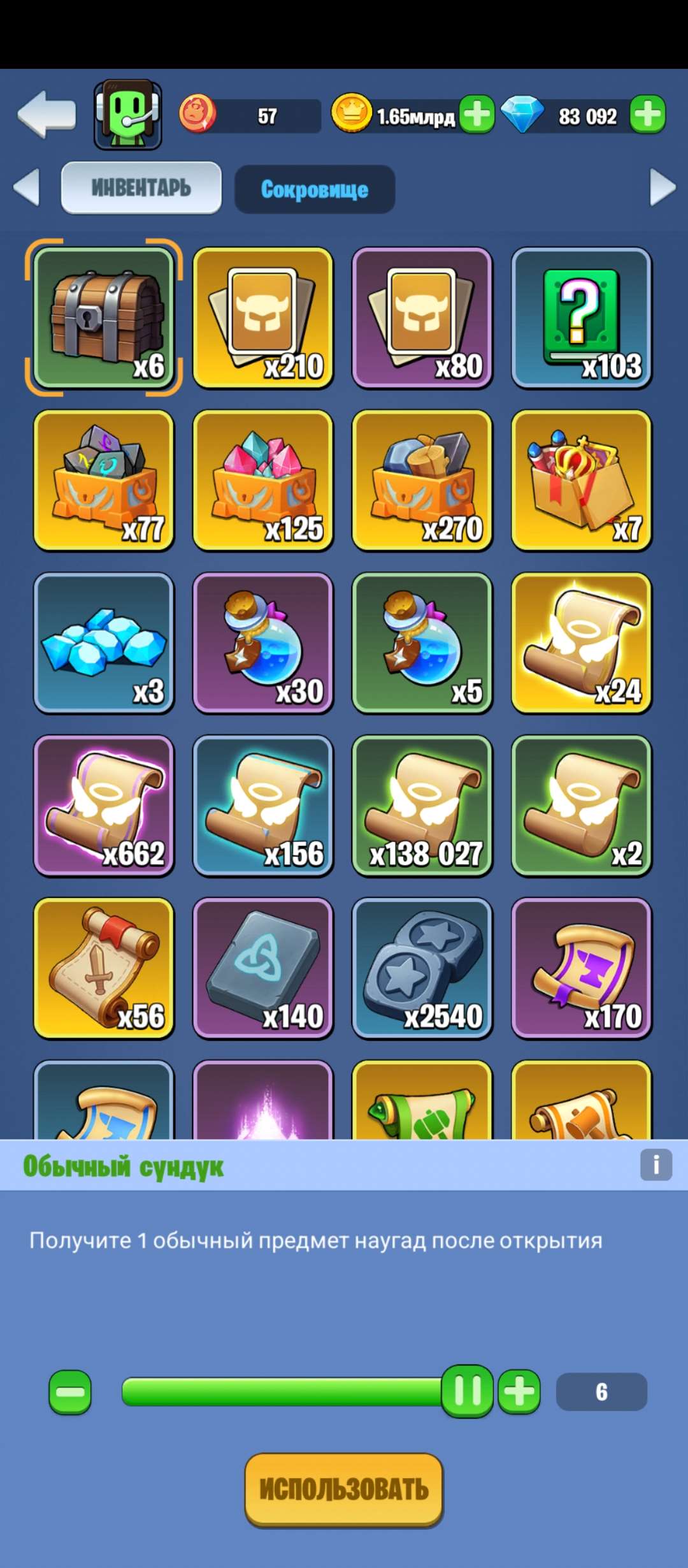Image resolution: width=688 pixels, height=1568 pixels.
Task: Open the sword quest scroll x56
Action: coord(104,968)
